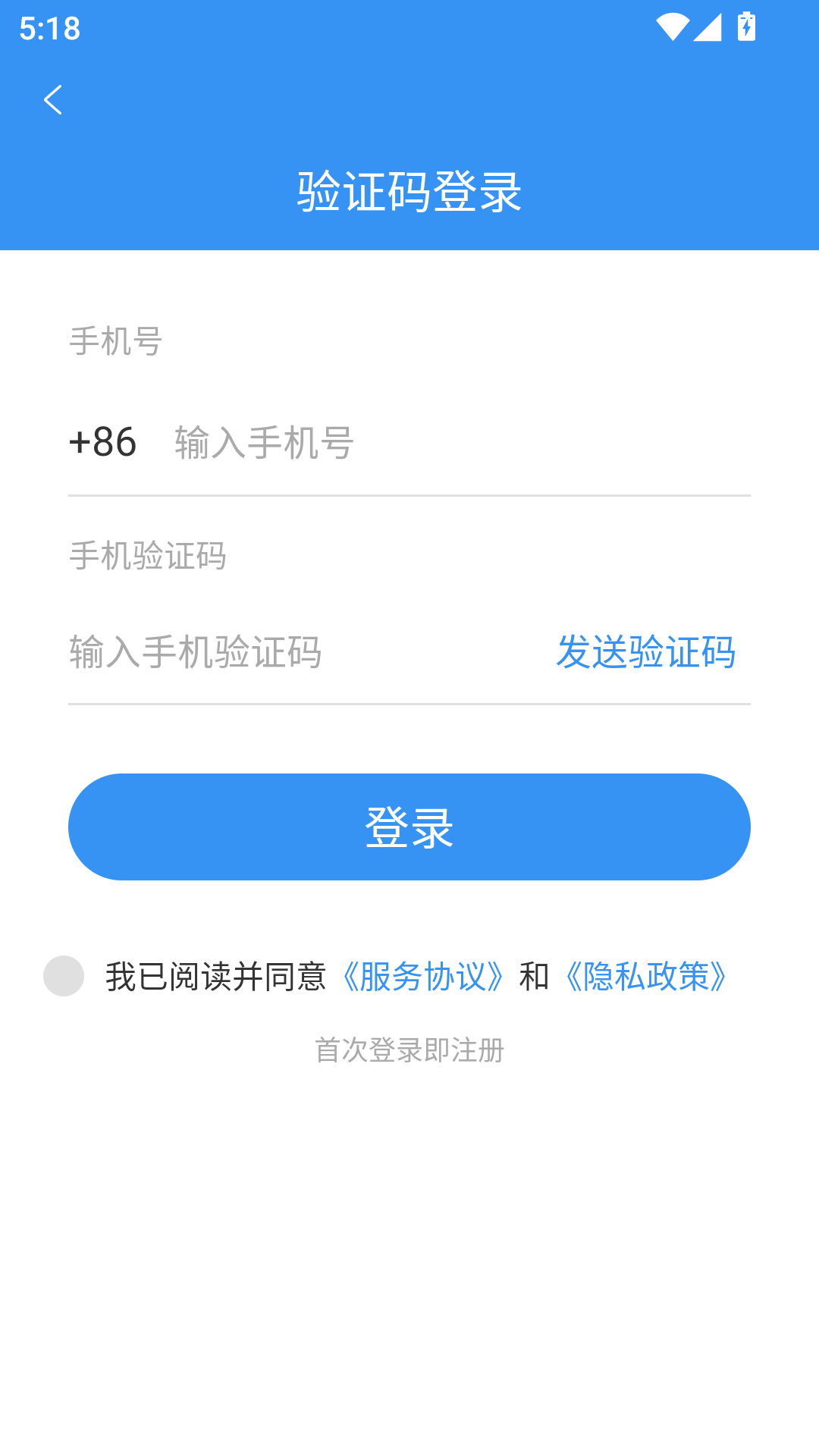Open the 《服务协议》 service agreement link

pos(422,977)
